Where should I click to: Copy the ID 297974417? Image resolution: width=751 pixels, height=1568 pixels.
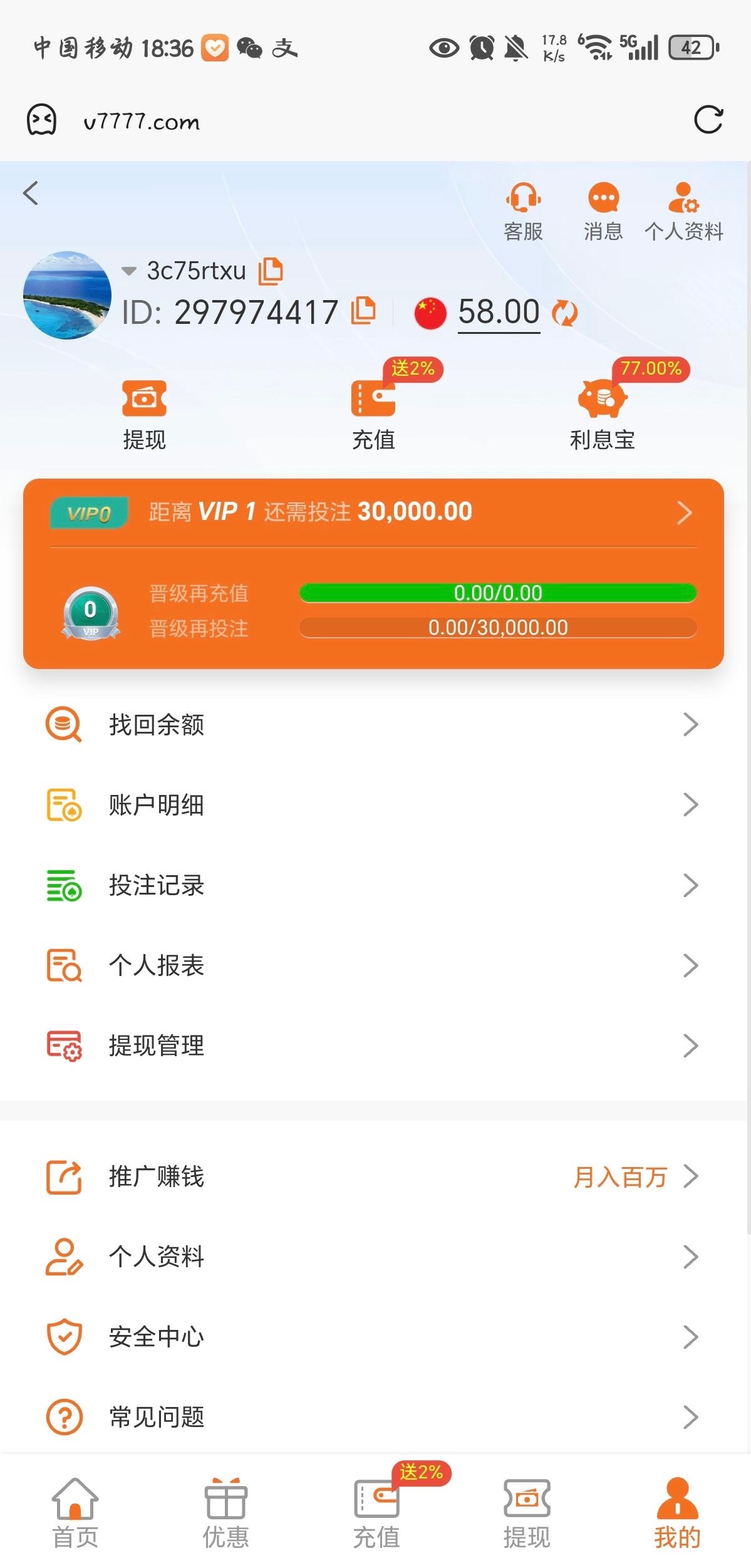[363, 311]
